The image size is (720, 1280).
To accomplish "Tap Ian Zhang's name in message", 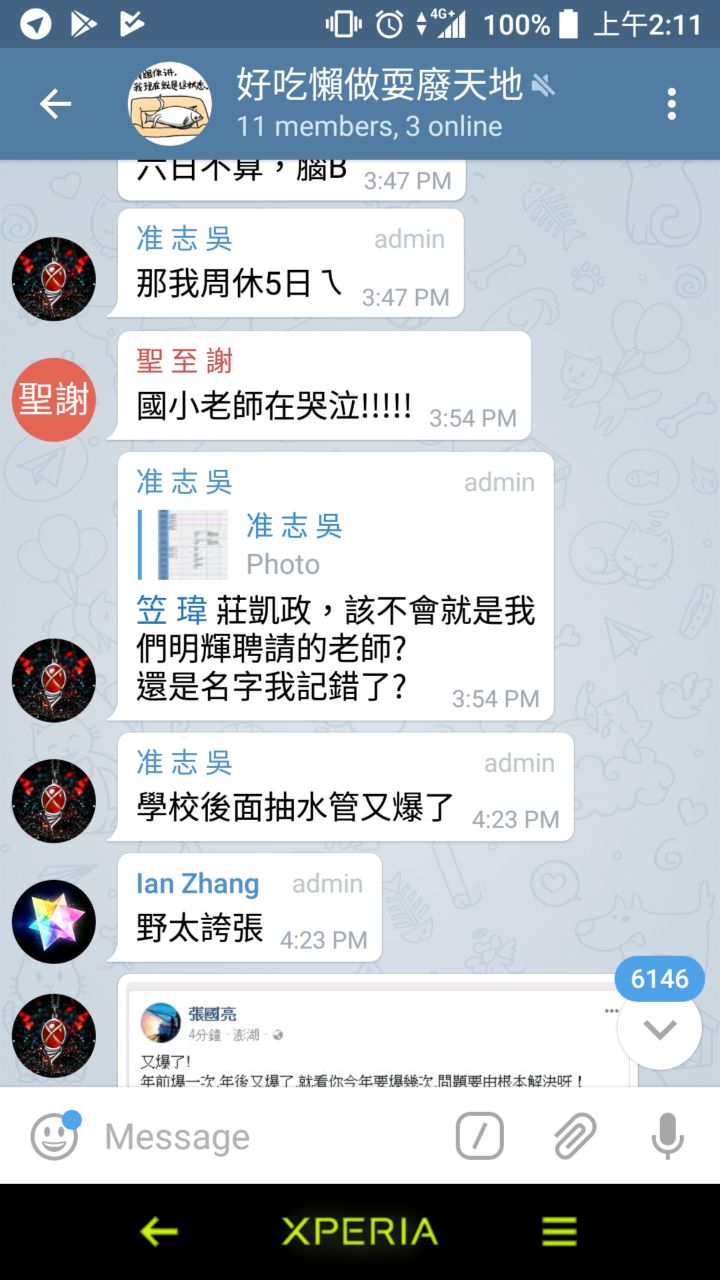I will pyautogui.click(x=197, y=884).
